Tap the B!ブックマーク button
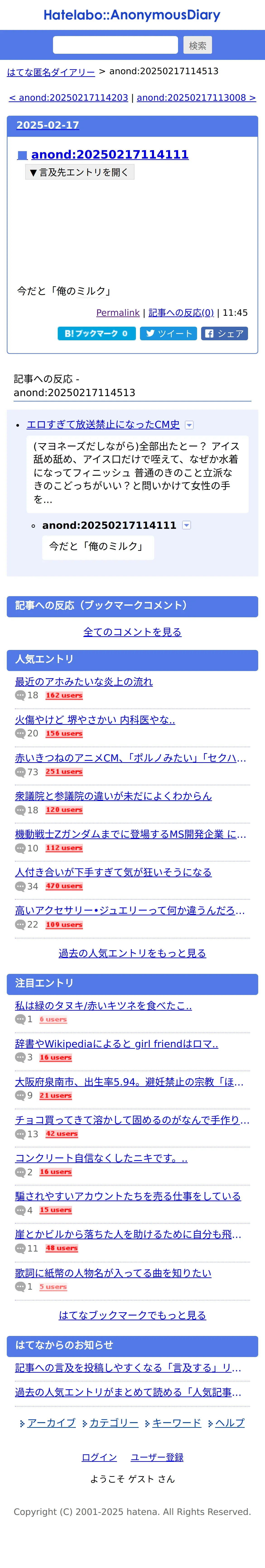 coord(96,333)
